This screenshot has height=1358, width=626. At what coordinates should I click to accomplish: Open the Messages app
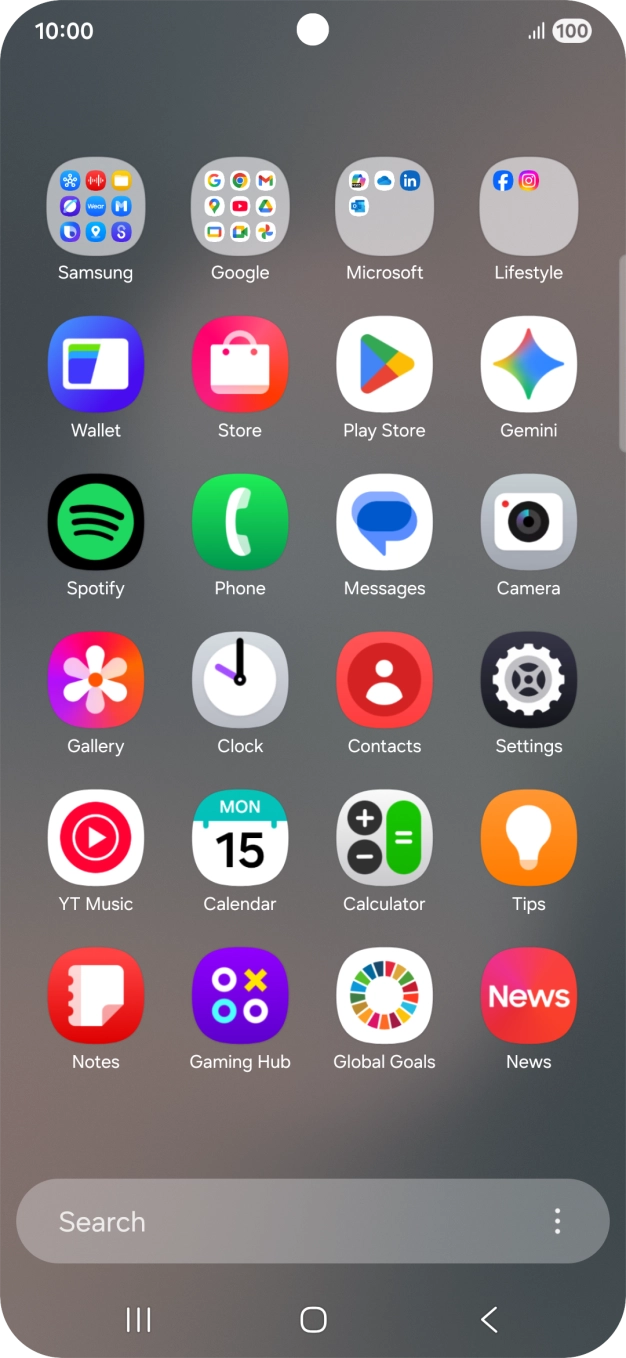[384, 523]
